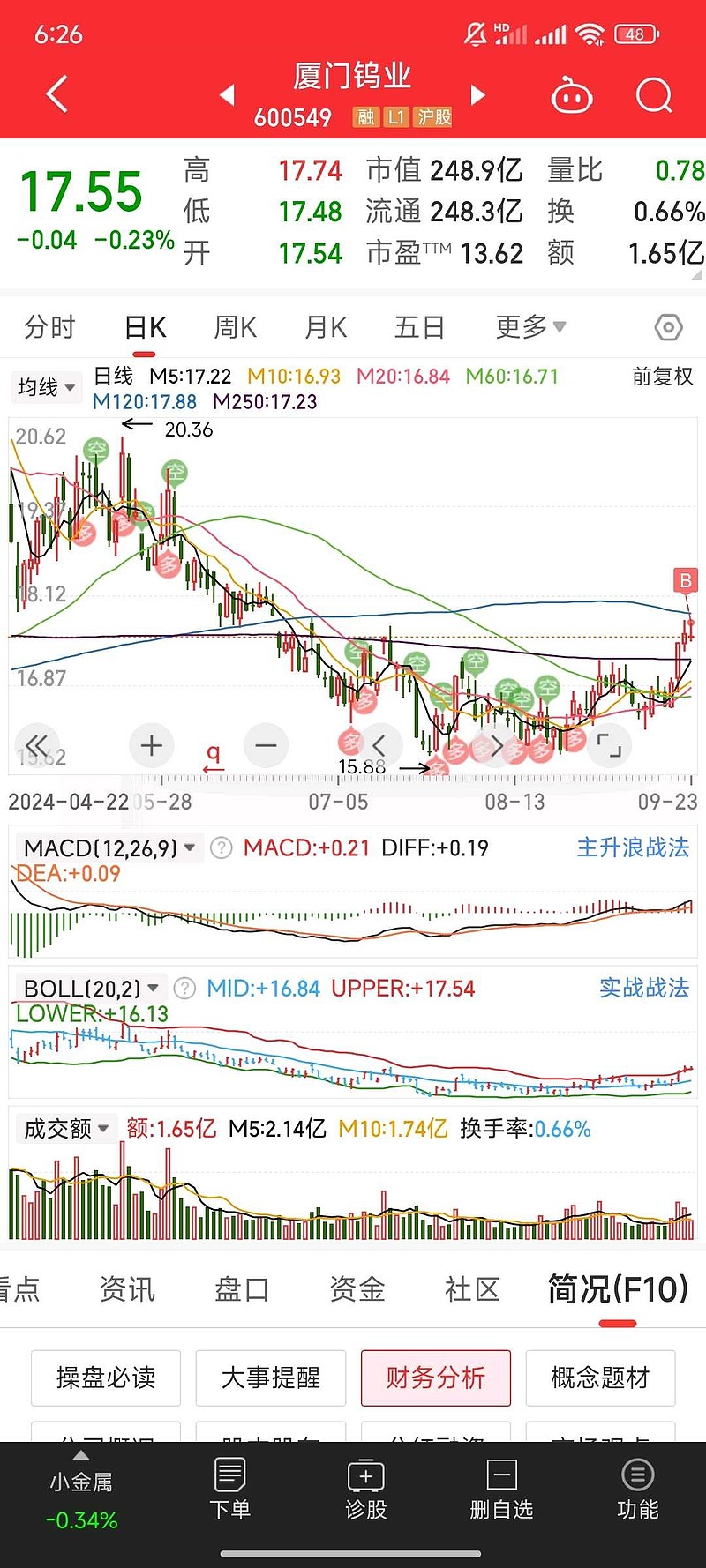
Task: Expand the 均线 indicator dropdown
Action: tap(46, 386)
